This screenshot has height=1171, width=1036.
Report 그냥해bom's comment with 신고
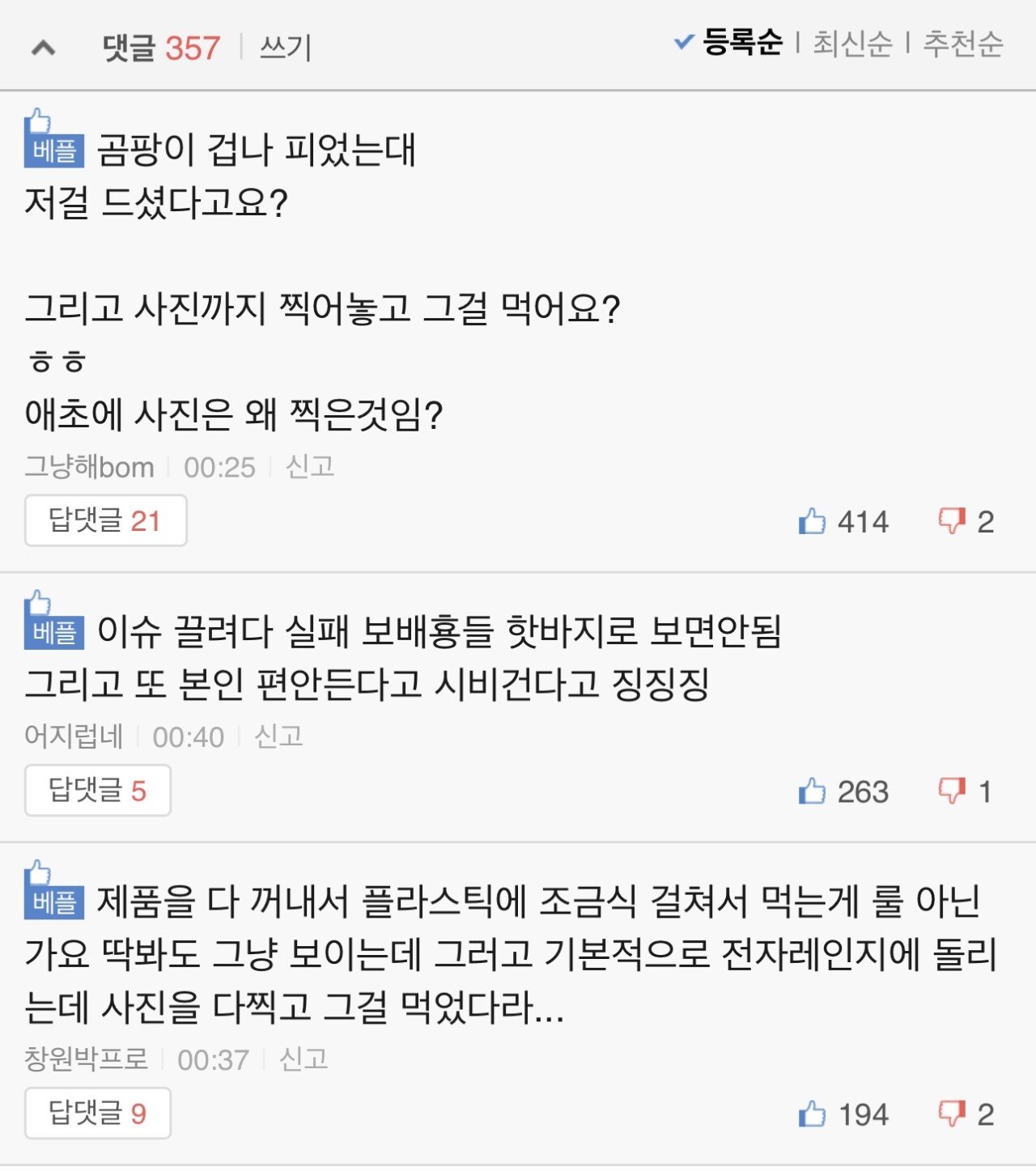[310, 467]
